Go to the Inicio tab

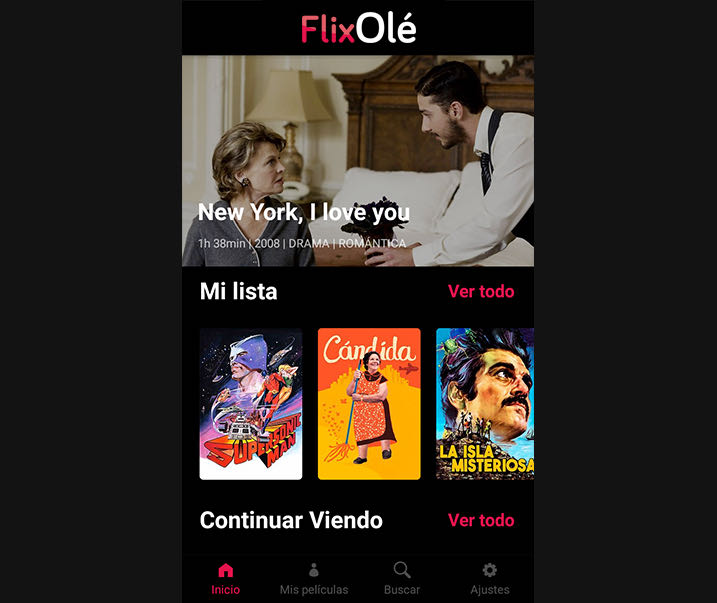tap(226, 579)
